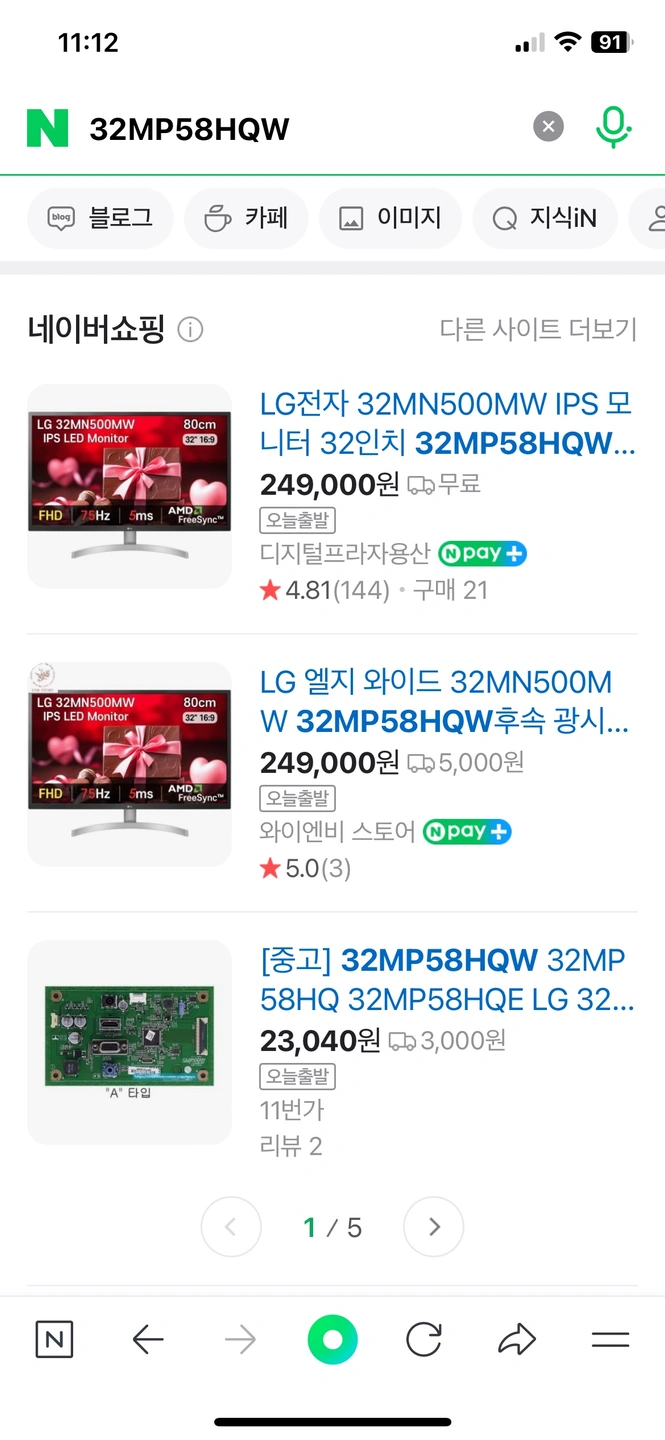
Task: Open the 와이엔비 스토어 monitor listing
Action: click(447, 701)
